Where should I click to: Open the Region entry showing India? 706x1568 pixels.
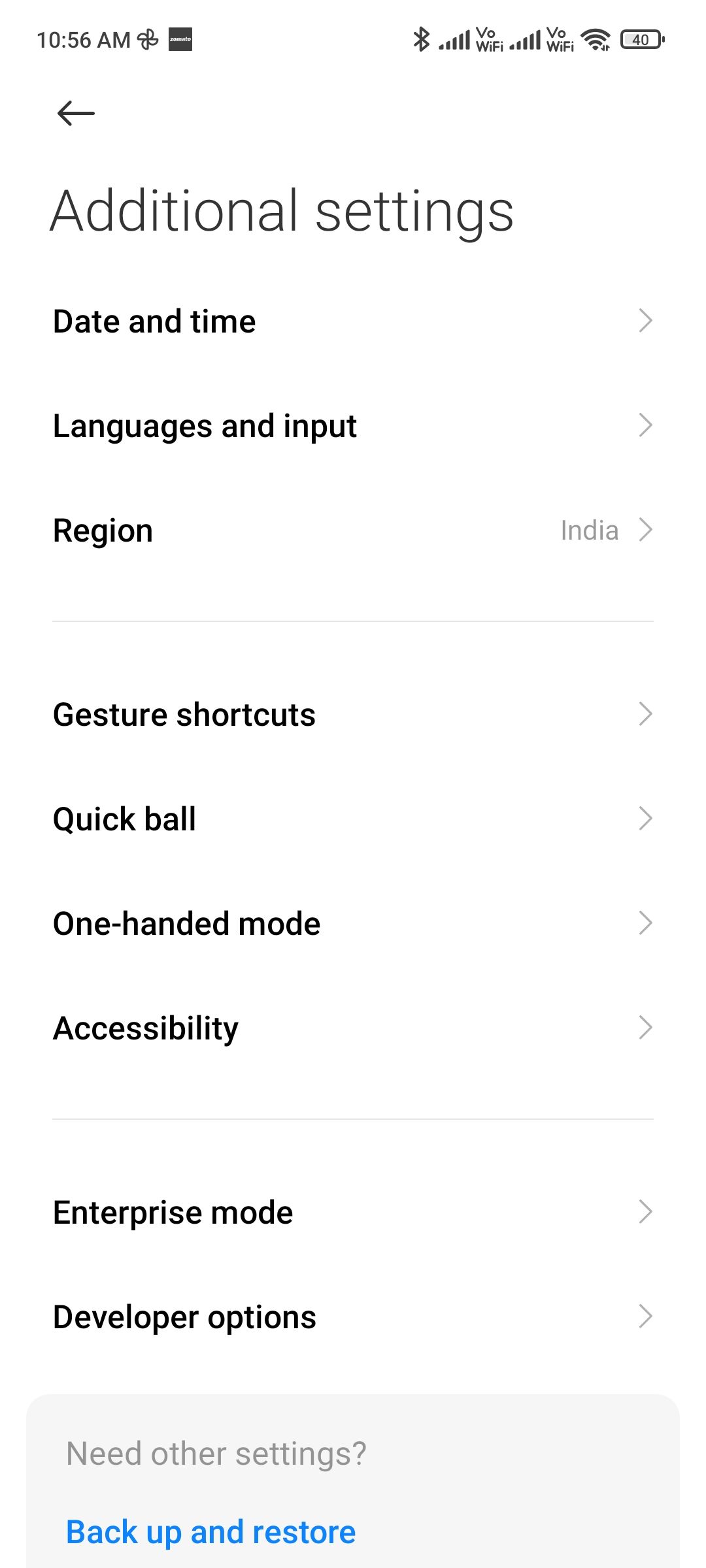click(353, 530)
